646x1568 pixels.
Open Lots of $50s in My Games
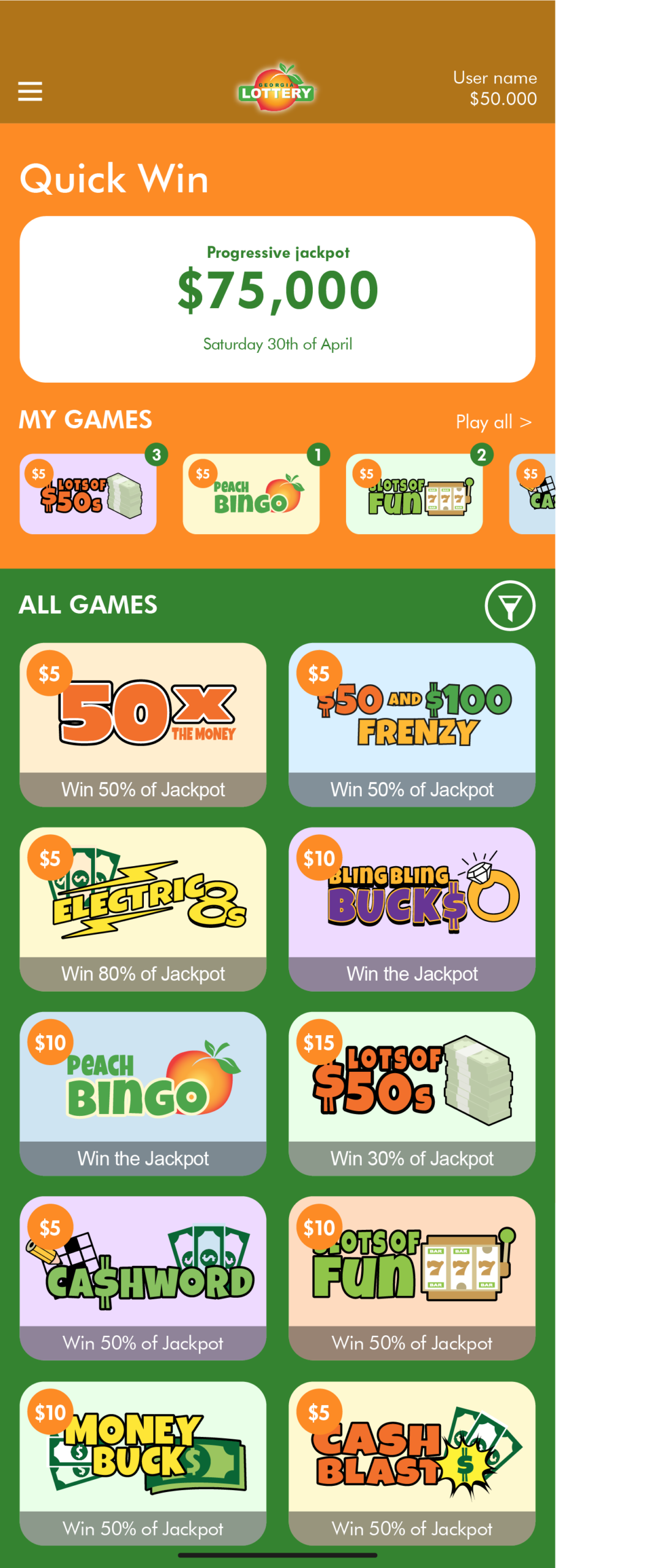pyautogui.click(x=88, y=494)
